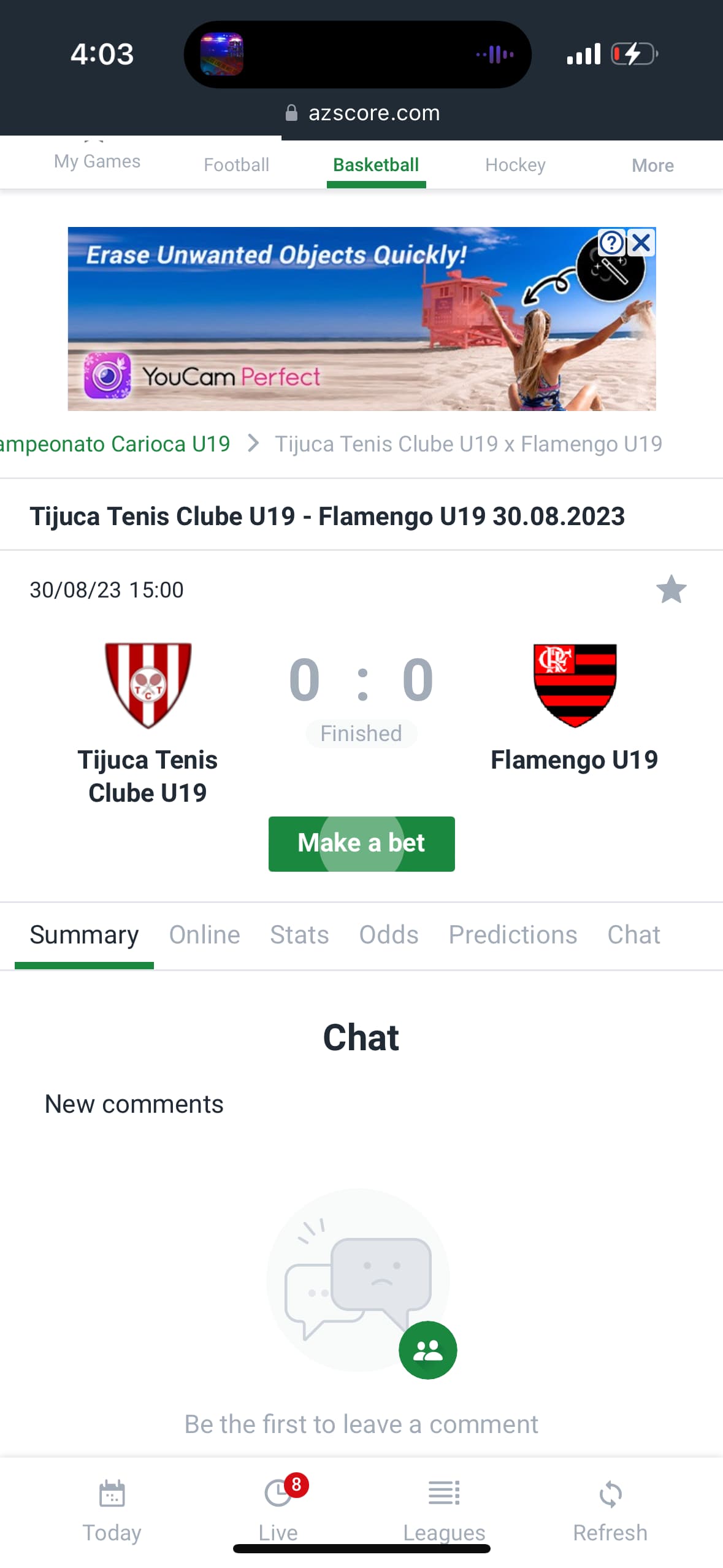Open Today in the bottom bar
Screen dimensions: 723x1568
[112, 1509]
